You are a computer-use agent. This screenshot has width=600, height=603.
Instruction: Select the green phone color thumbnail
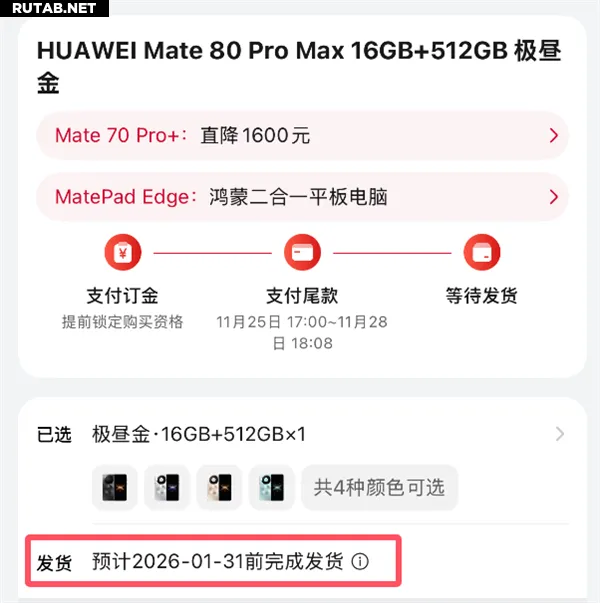pyautogui.click(x=271, y=488)
